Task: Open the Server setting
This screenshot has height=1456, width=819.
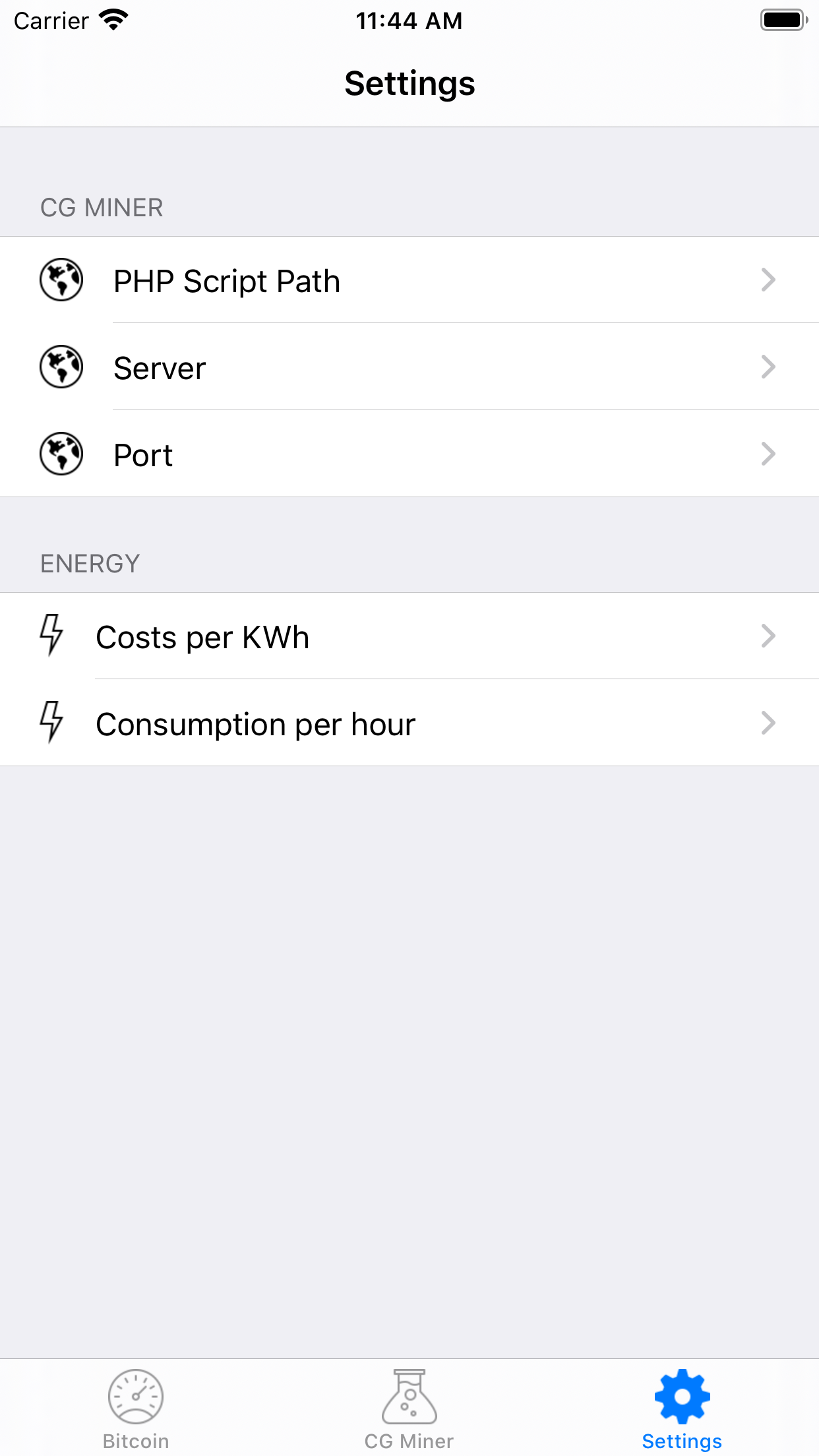Action: (409, 367)
